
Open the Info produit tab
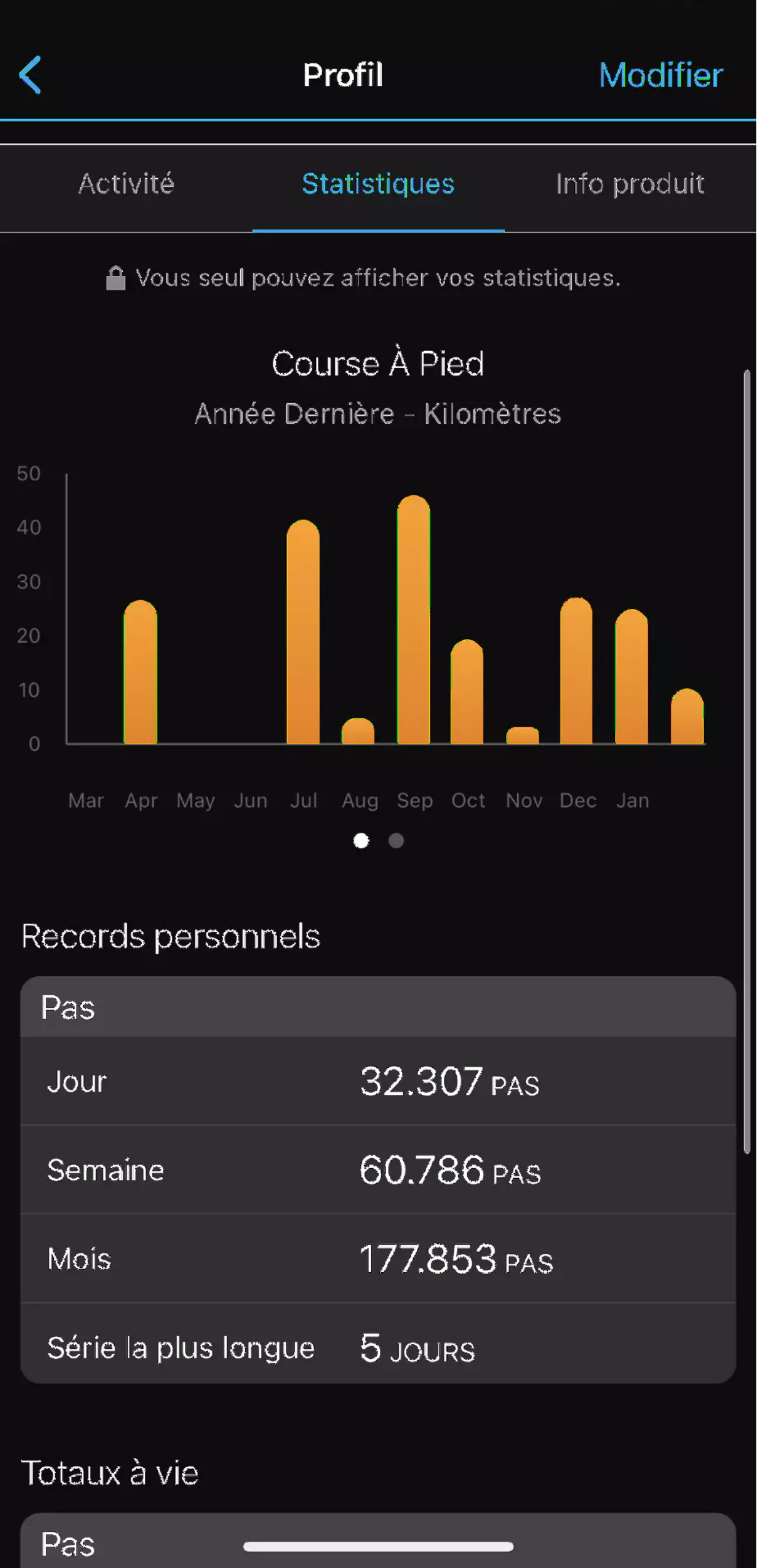(x=630, y=184)
